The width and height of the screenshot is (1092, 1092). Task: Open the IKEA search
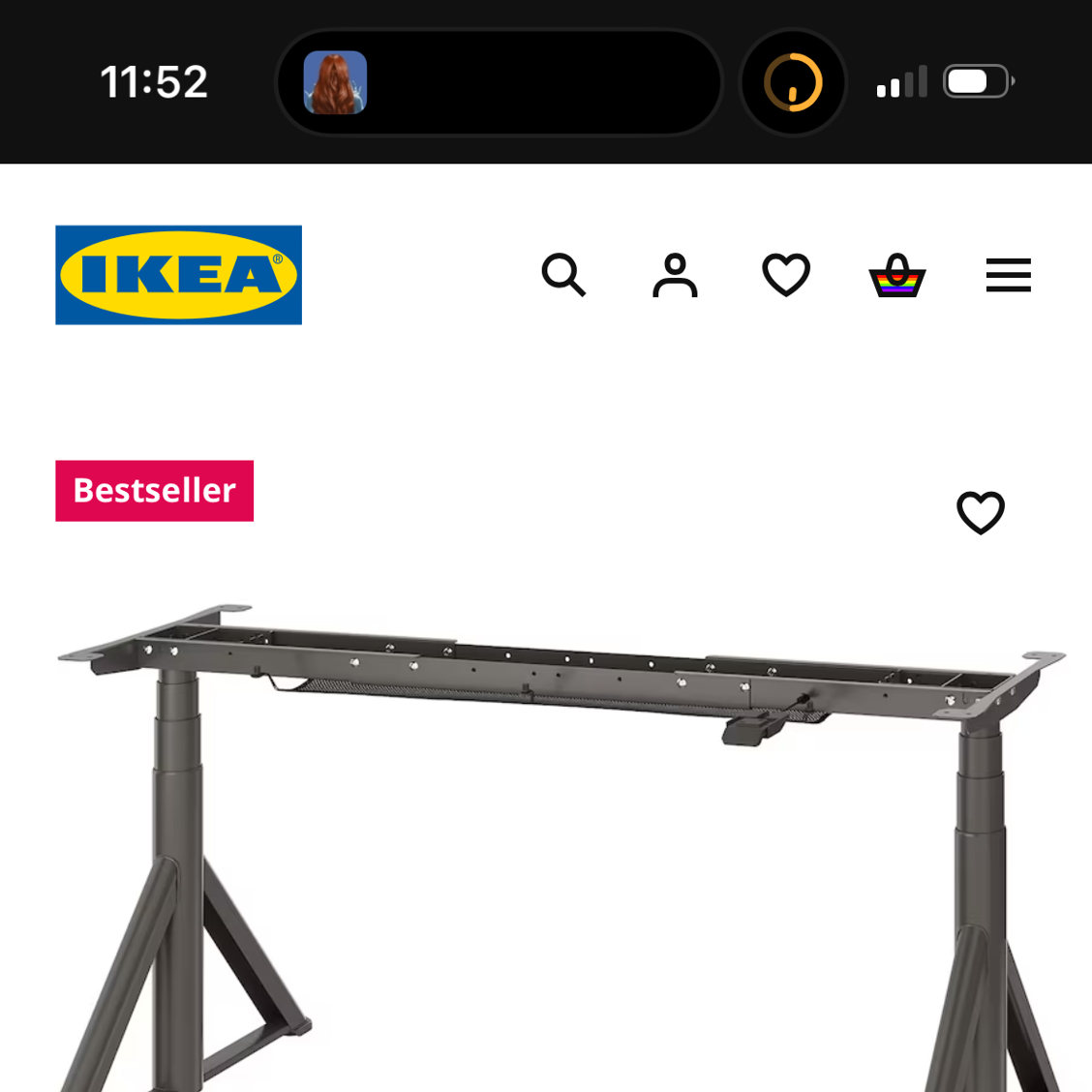point(563,275)
